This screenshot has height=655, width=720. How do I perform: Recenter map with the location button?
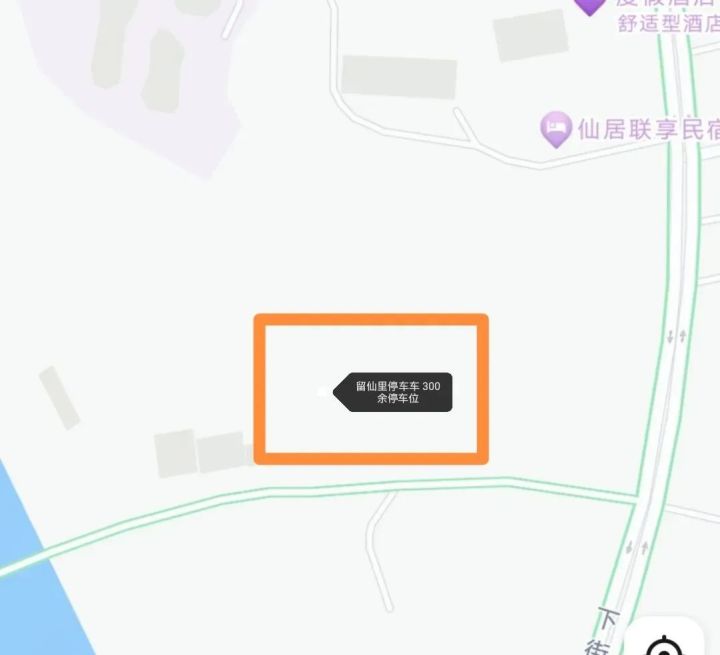(x=663, y=645)
